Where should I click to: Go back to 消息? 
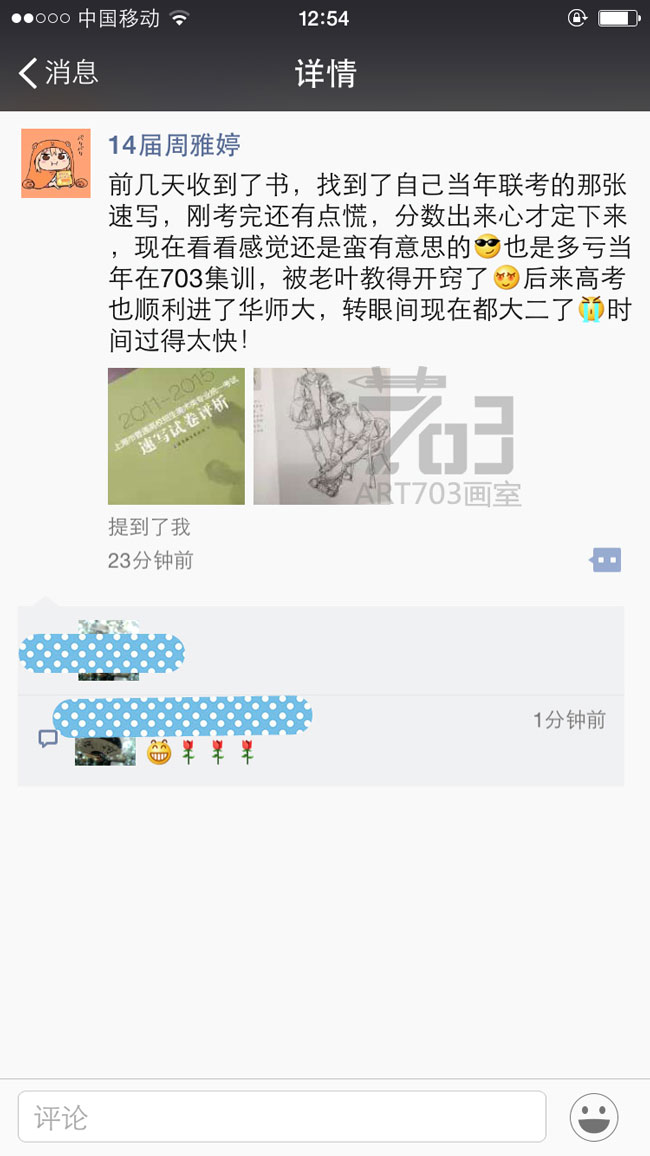(58, 72)
